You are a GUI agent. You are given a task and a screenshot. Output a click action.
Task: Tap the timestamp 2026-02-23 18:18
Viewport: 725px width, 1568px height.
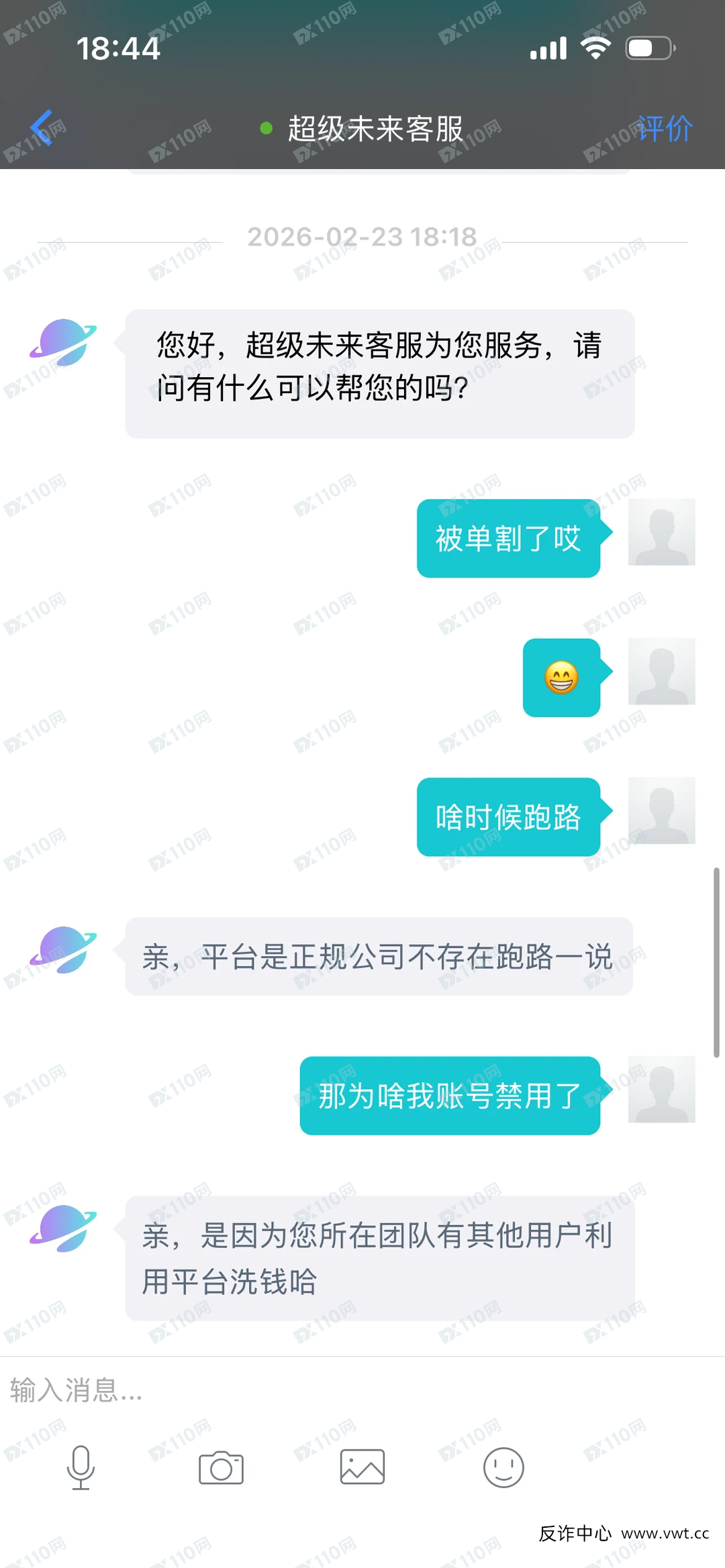coord(362,236)
